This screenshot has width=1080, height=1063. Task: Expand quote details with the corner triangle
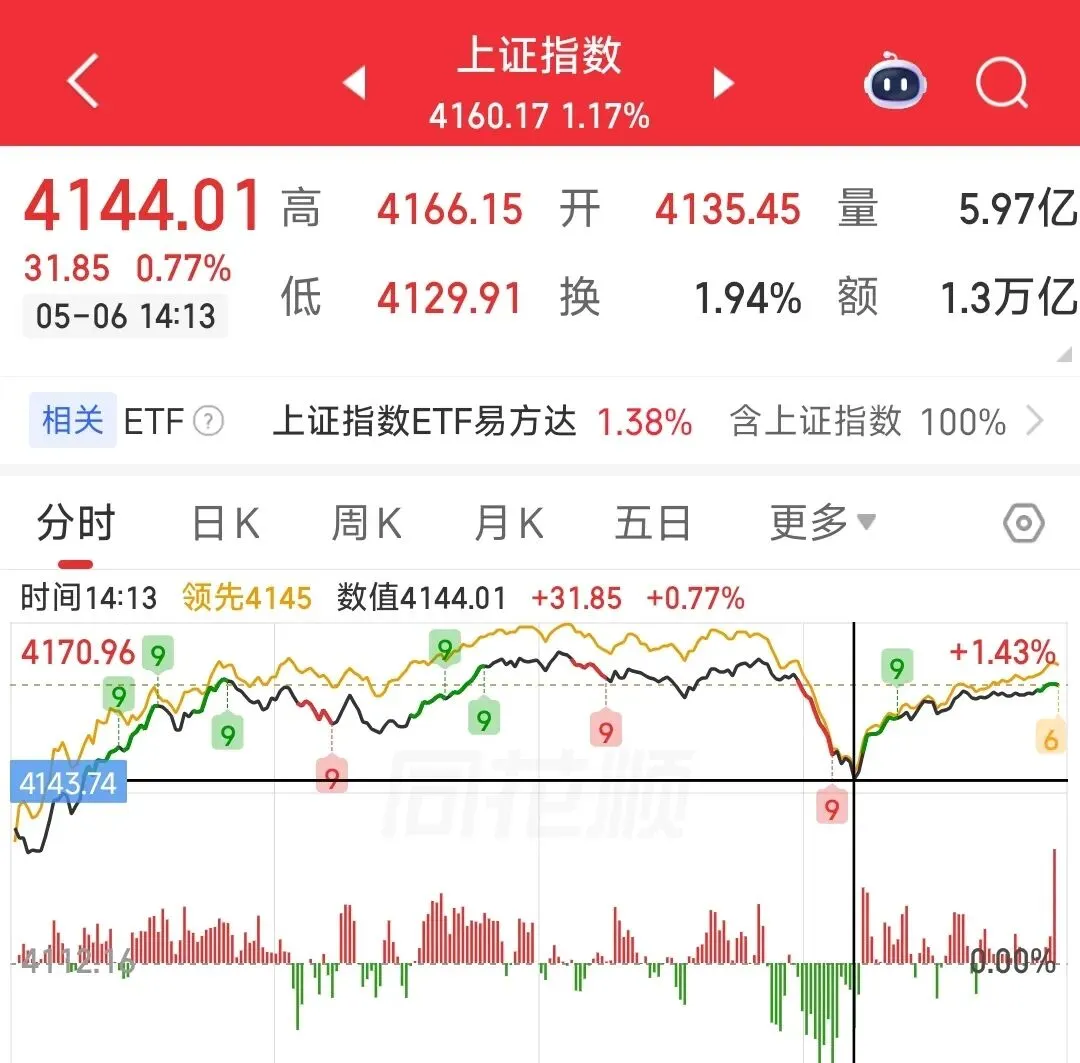[x=1065, y=354]
